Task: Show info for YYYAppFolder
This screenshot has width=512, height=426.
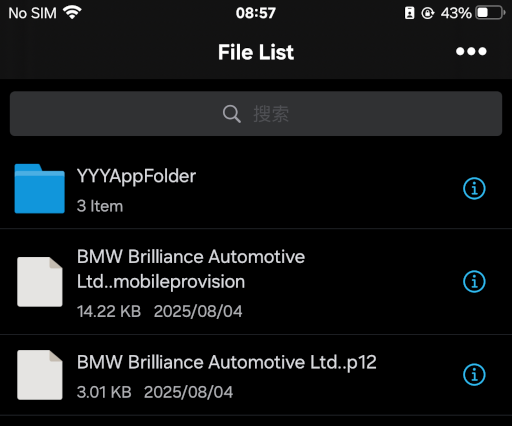Action: click(x=474, y=189)
